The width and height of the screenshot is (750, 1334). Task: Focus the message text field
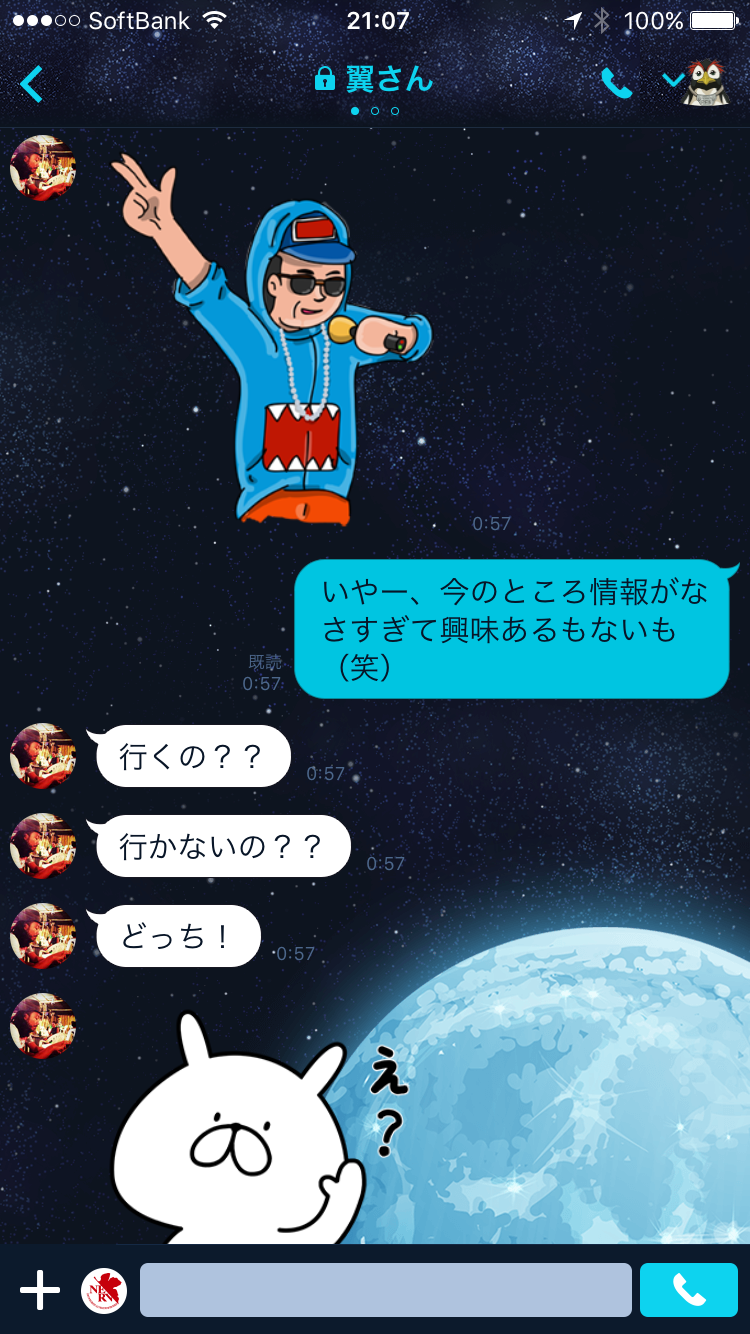click(385, 1290)
